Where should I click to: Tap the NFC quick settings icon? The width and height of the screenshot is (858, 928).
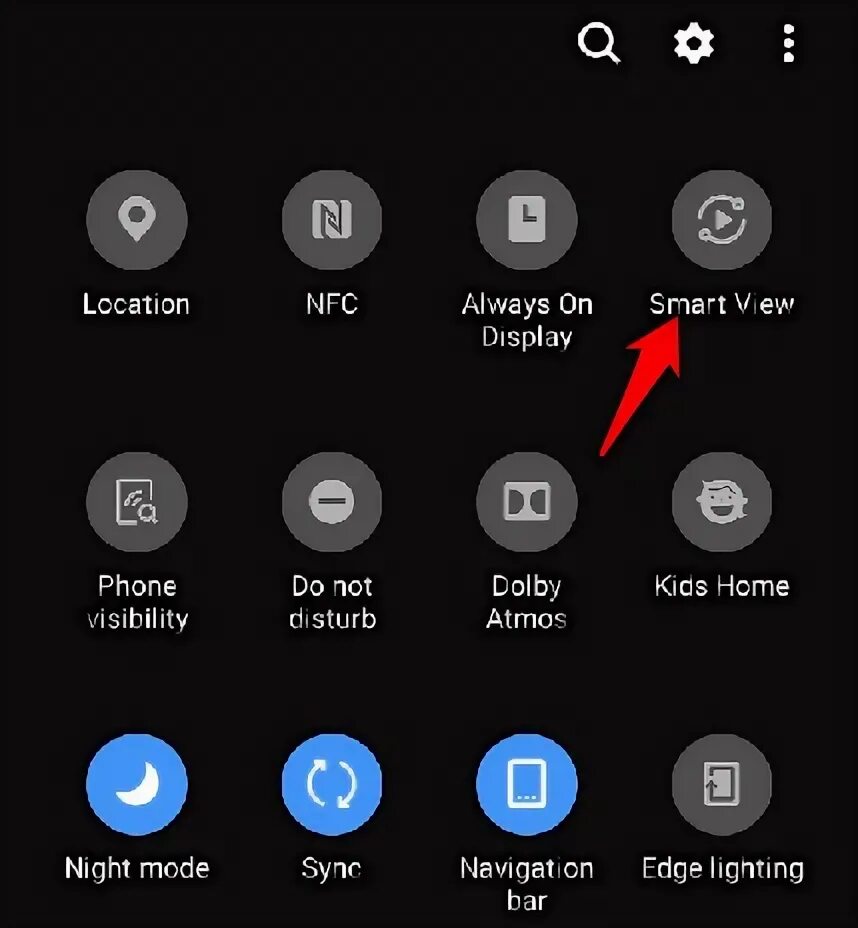(332, 220)
